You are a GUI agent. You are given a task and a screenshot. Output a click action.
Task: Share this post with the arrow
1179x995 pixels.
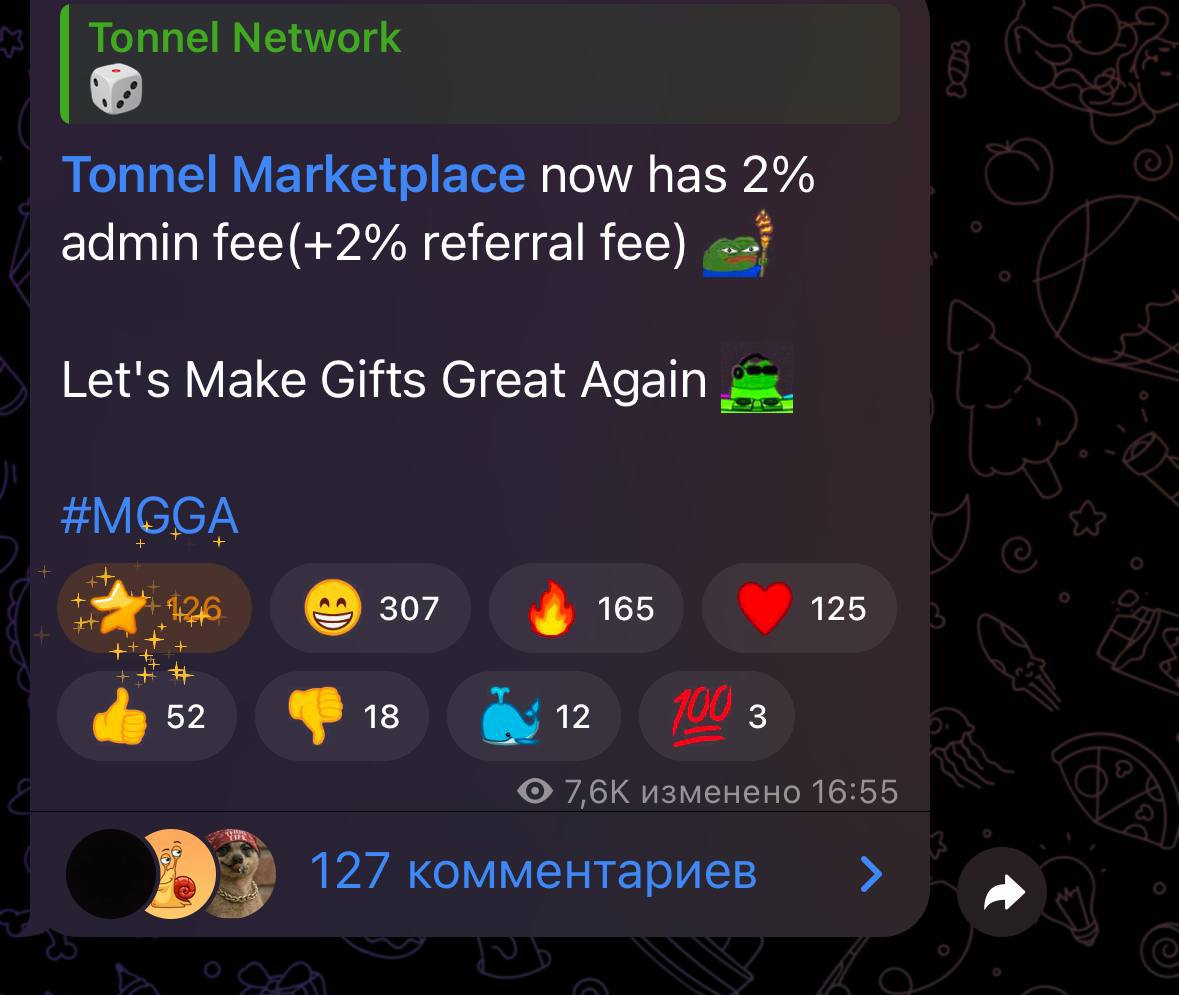[x=1002, y=893]
